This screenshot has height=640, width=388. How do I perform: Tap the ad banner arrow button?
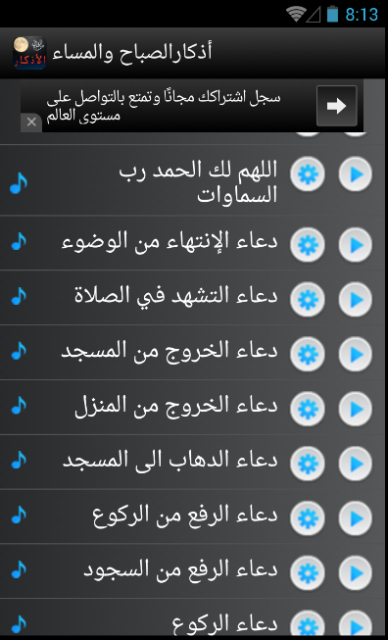(x=337, y=106)
